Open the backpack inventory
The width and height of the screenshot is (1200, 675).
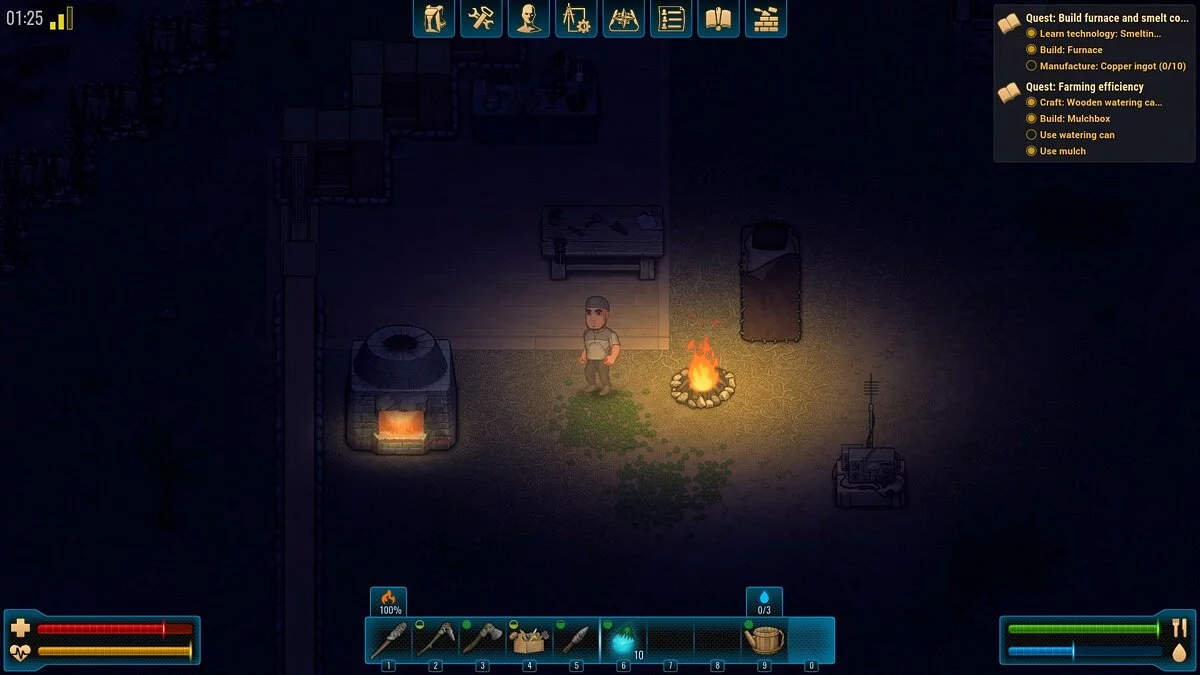[x=434, y=19]
